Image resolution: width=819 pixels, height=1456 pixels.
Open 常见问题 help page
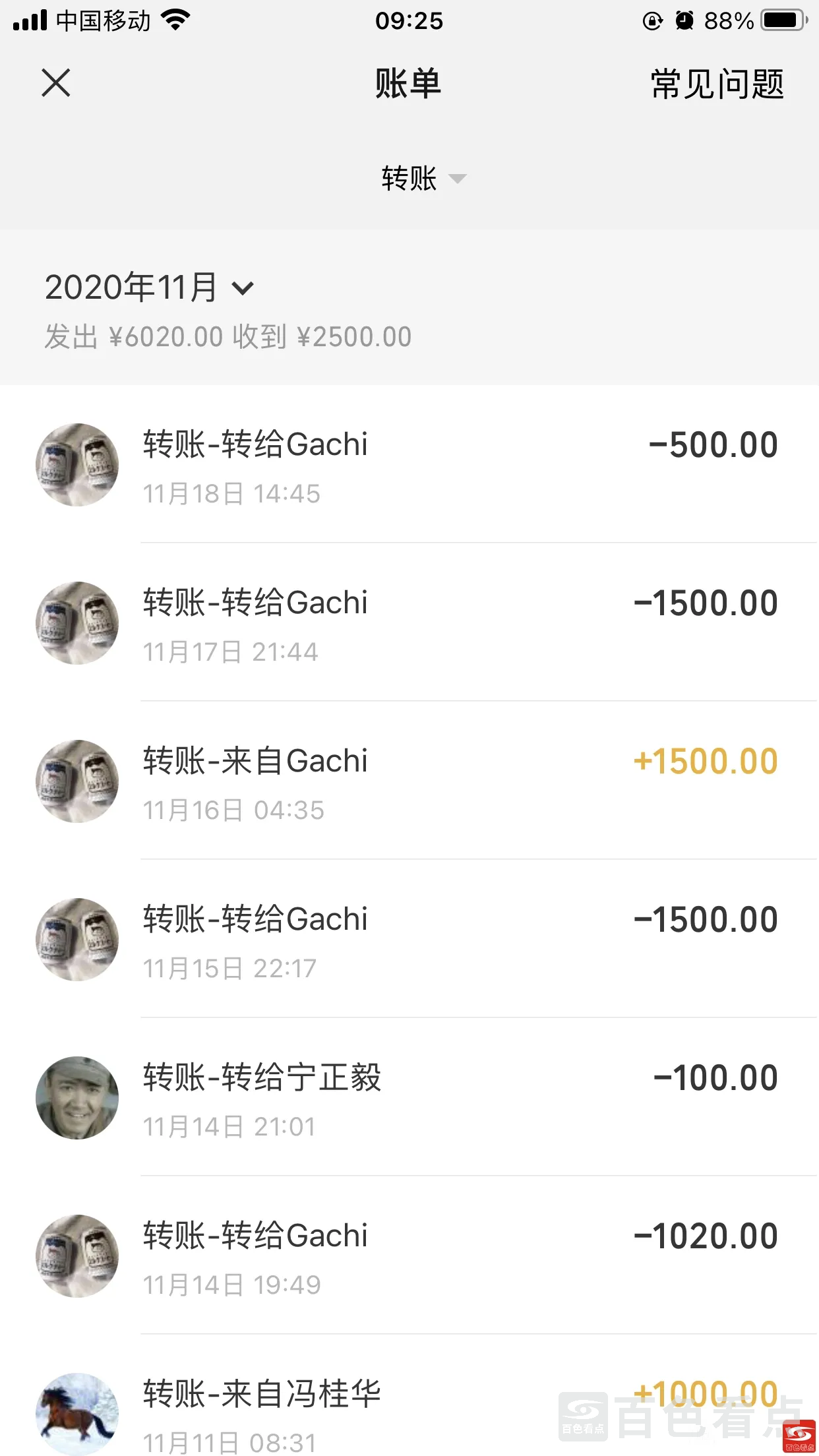(x=717, y=84)
